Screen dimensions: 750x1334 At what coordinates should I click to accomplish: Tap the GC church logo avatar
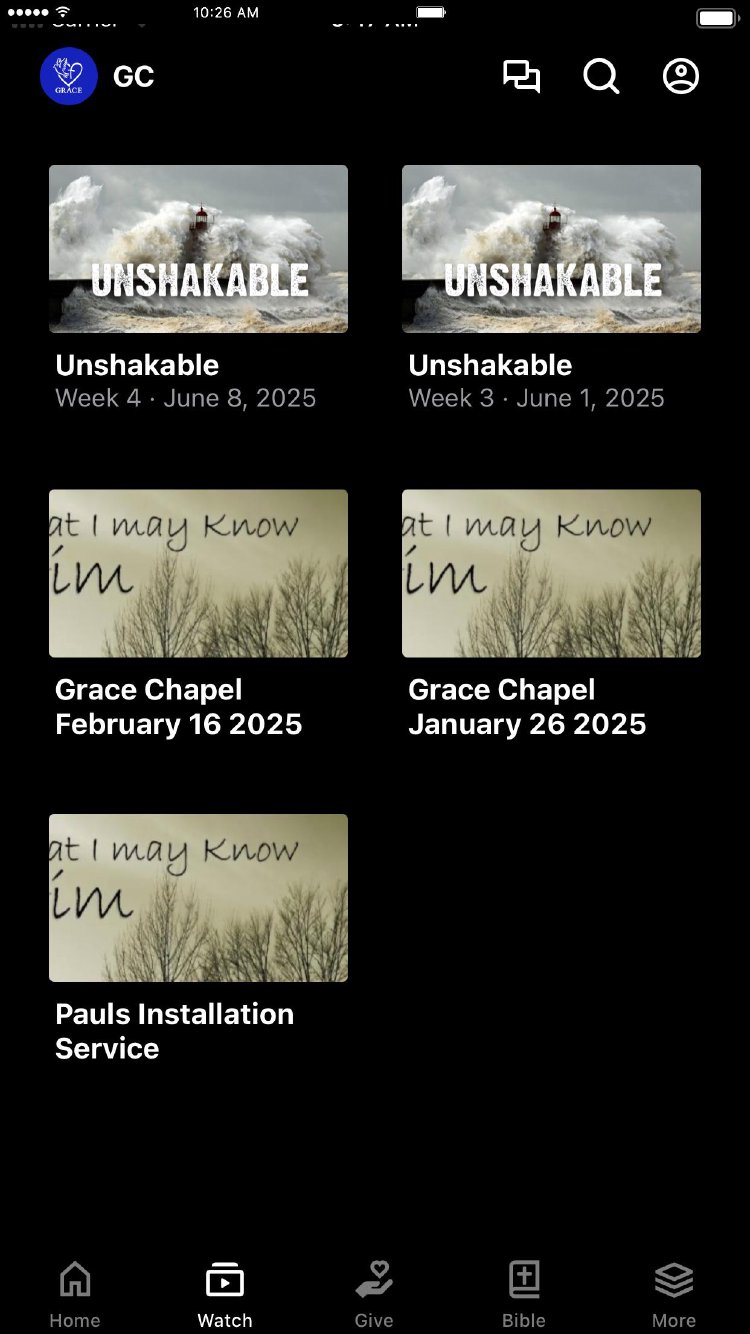[x=69, y=77]
